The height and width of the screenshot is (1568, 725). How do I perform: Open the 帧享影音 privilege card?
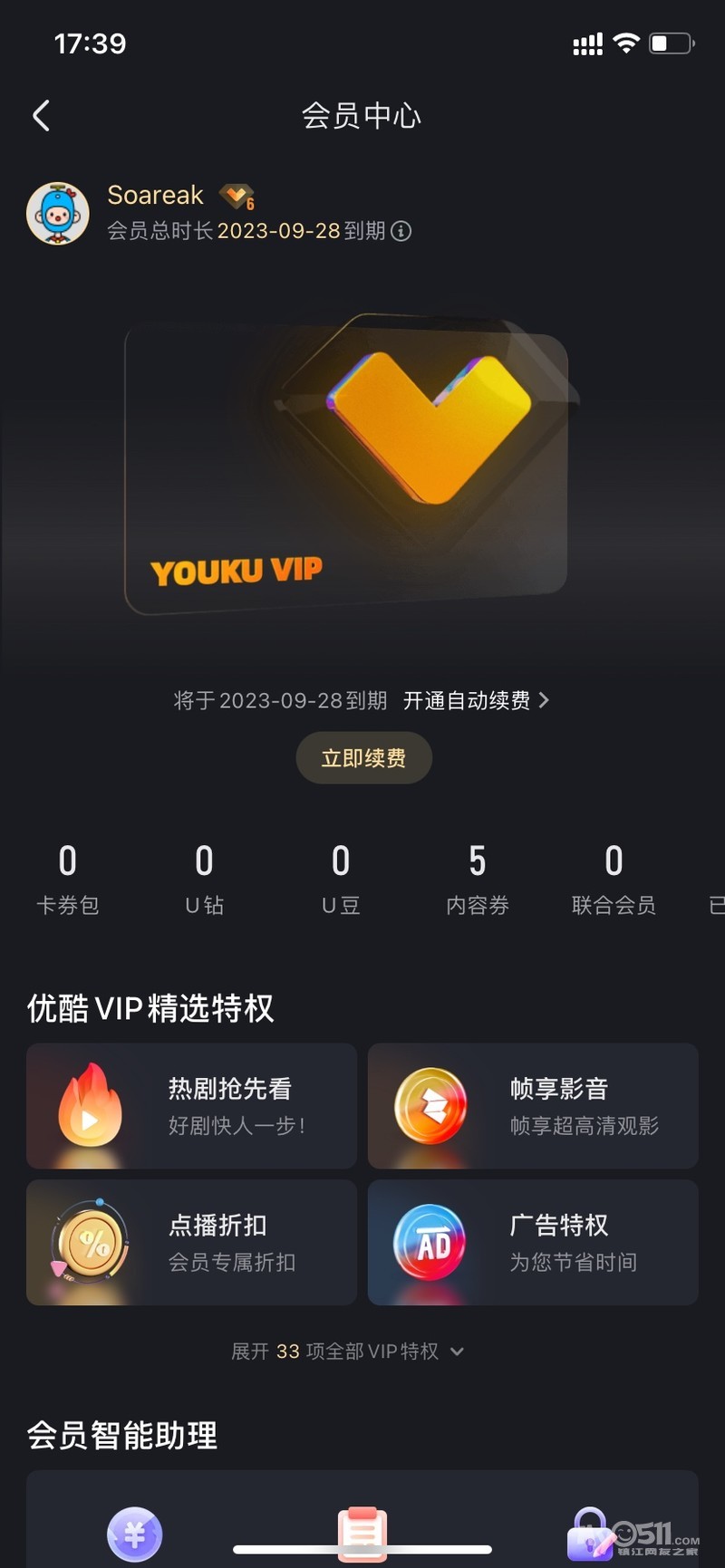(533, 1106)
